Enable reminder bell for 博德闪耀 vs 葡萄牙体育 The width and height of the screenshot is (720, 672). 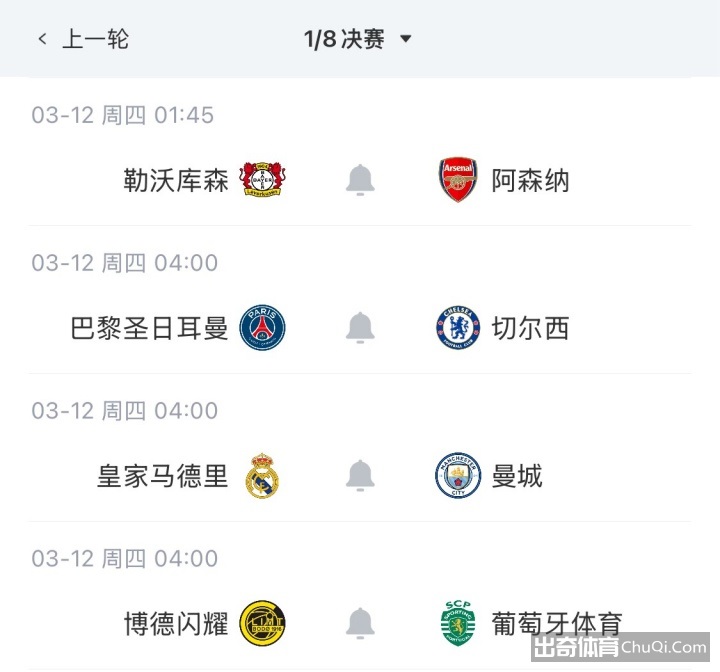tap(360, 623)
